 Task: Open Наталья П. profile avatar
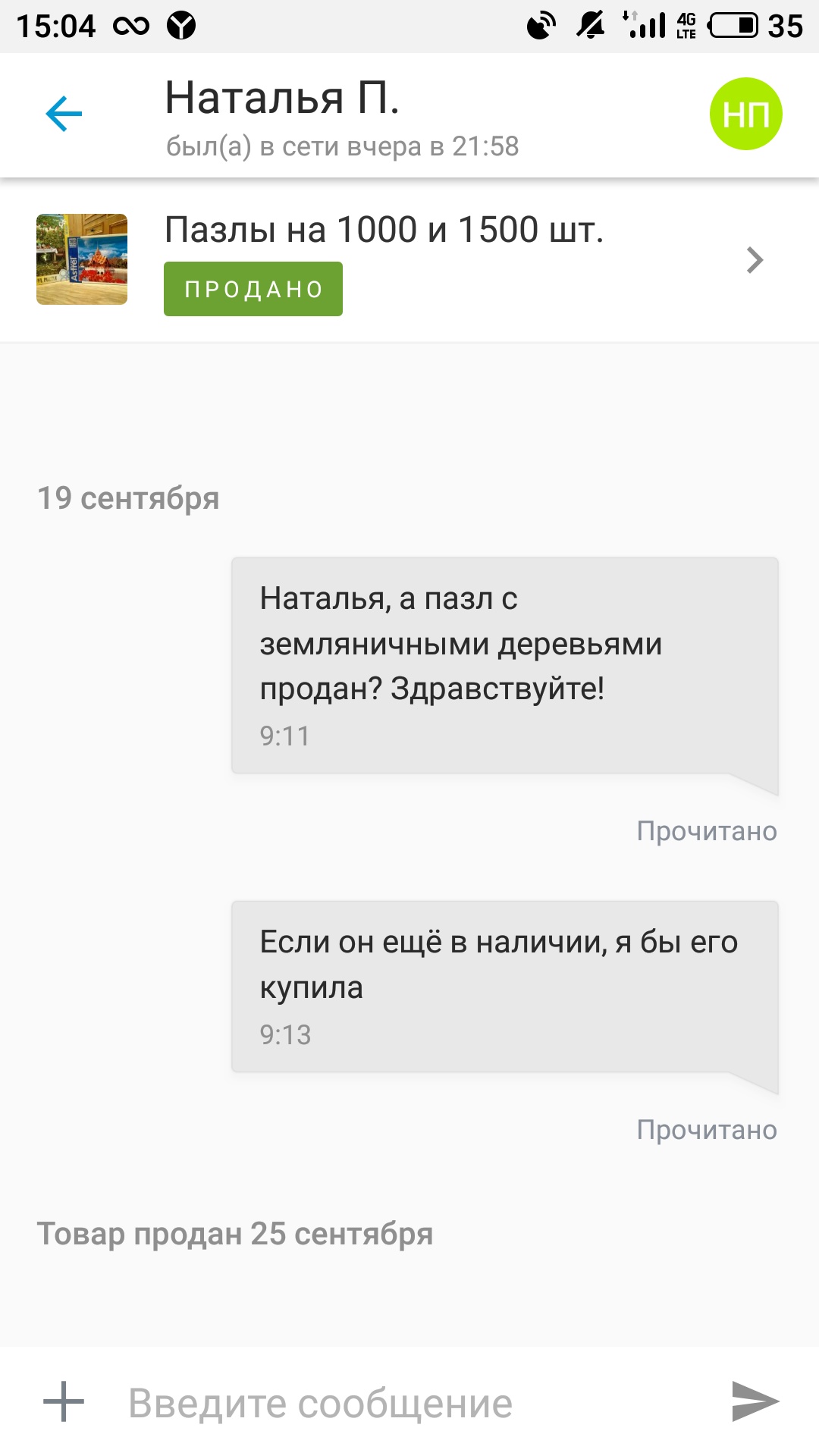745,114
